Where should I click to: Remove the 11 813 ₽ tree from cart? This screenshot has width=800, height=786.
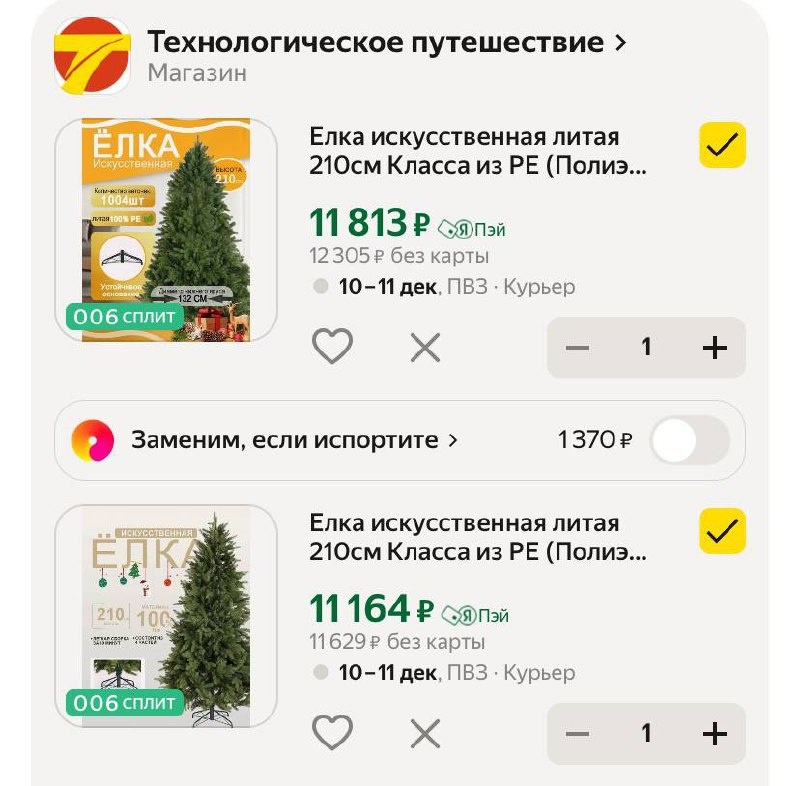425,347
